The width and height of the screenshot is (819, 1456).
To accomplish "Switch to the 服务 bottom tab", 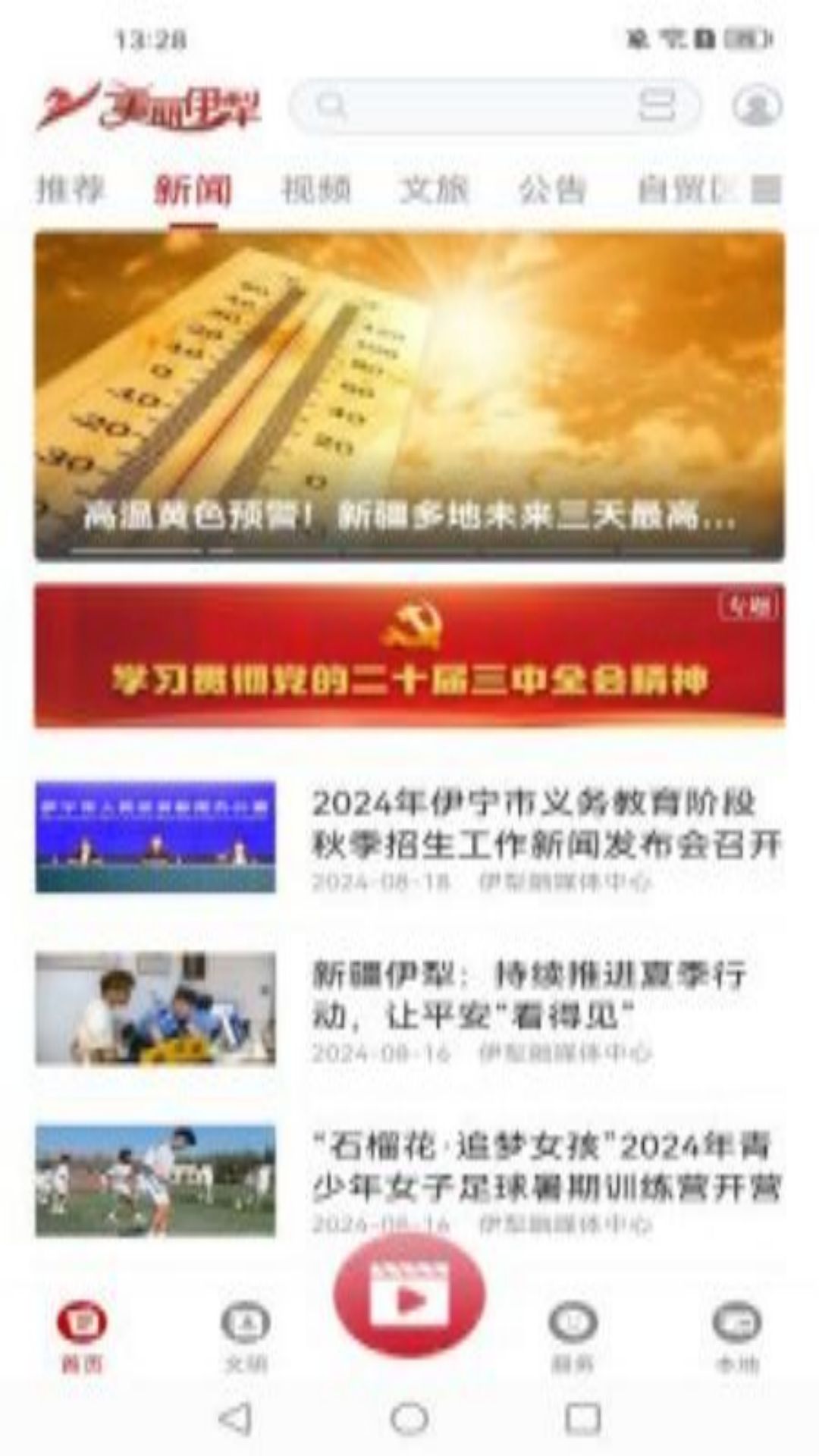I will [x=573, y=1336].
